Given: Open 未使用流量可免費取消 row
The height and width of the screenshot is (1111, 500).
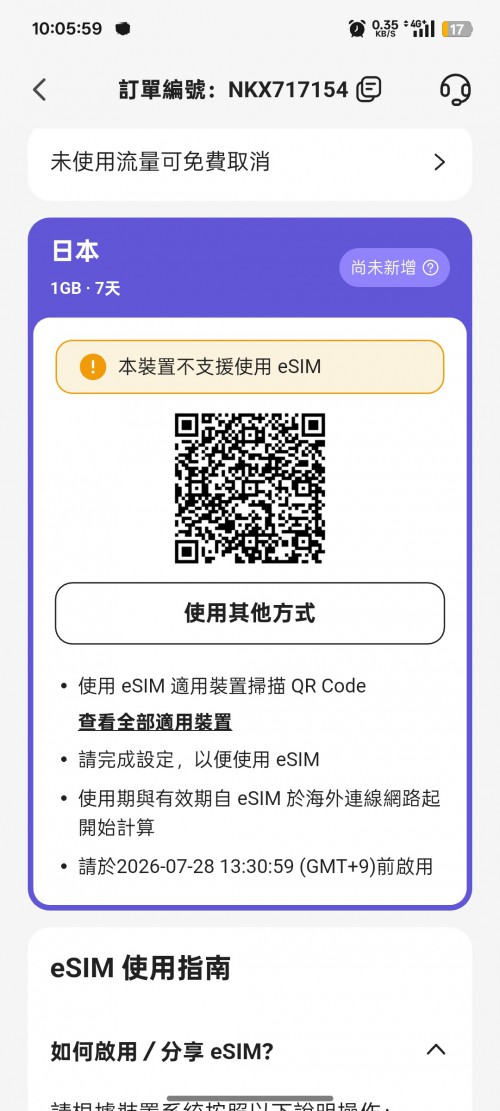Looking at the screenshot, I should pos(250,163).
